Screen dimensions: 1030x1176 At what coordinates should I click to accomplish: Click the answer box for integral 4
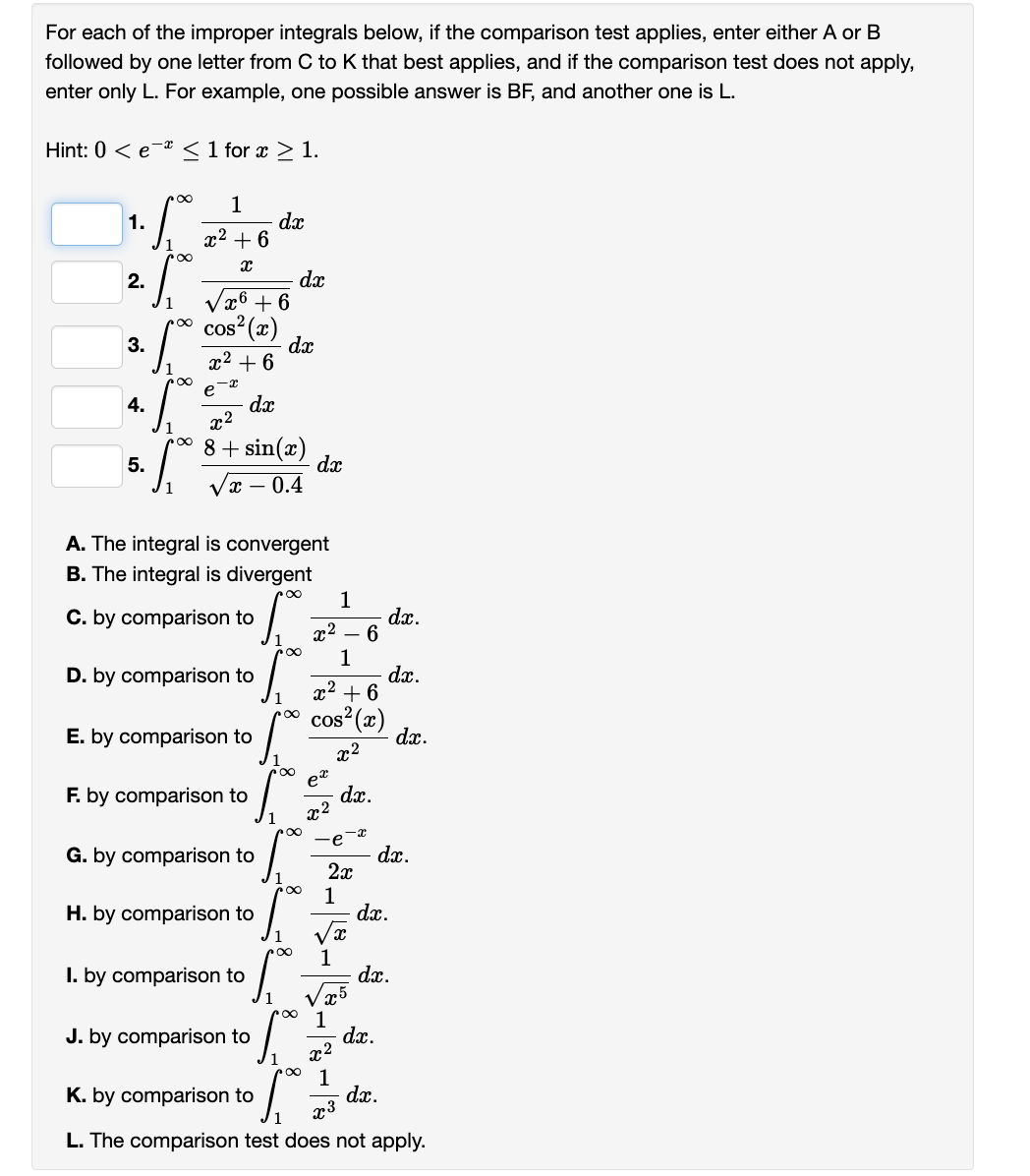[x=86, y=403]
